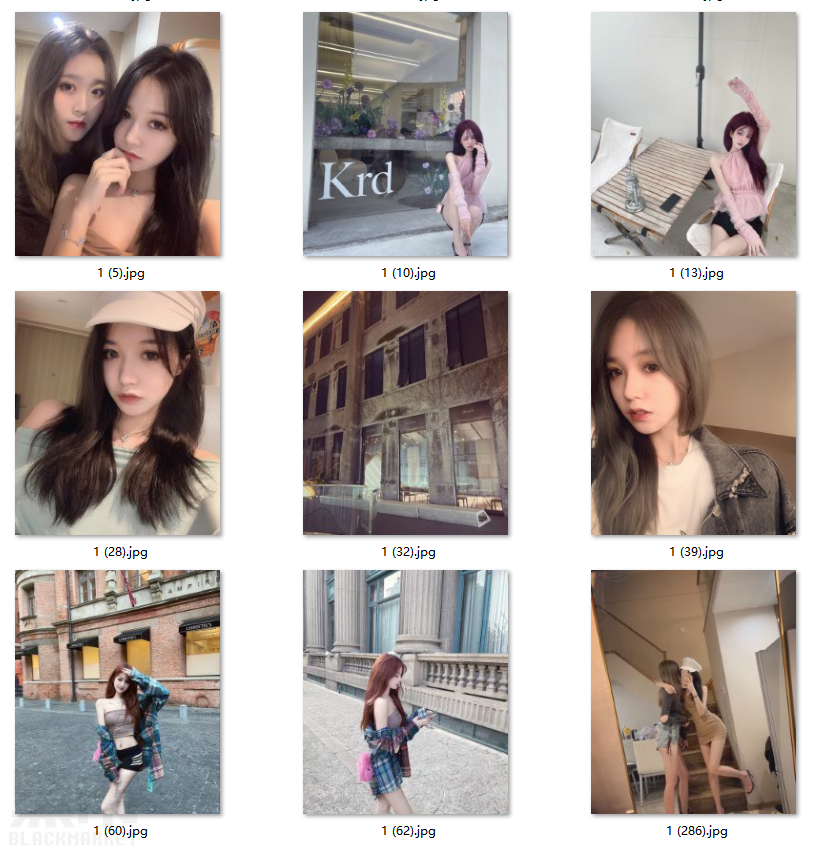View the image 1 (60).jpg
Image resolution: width=829 pixels, height=854 pixels.
pyautogui.click(x=118, y=692)
